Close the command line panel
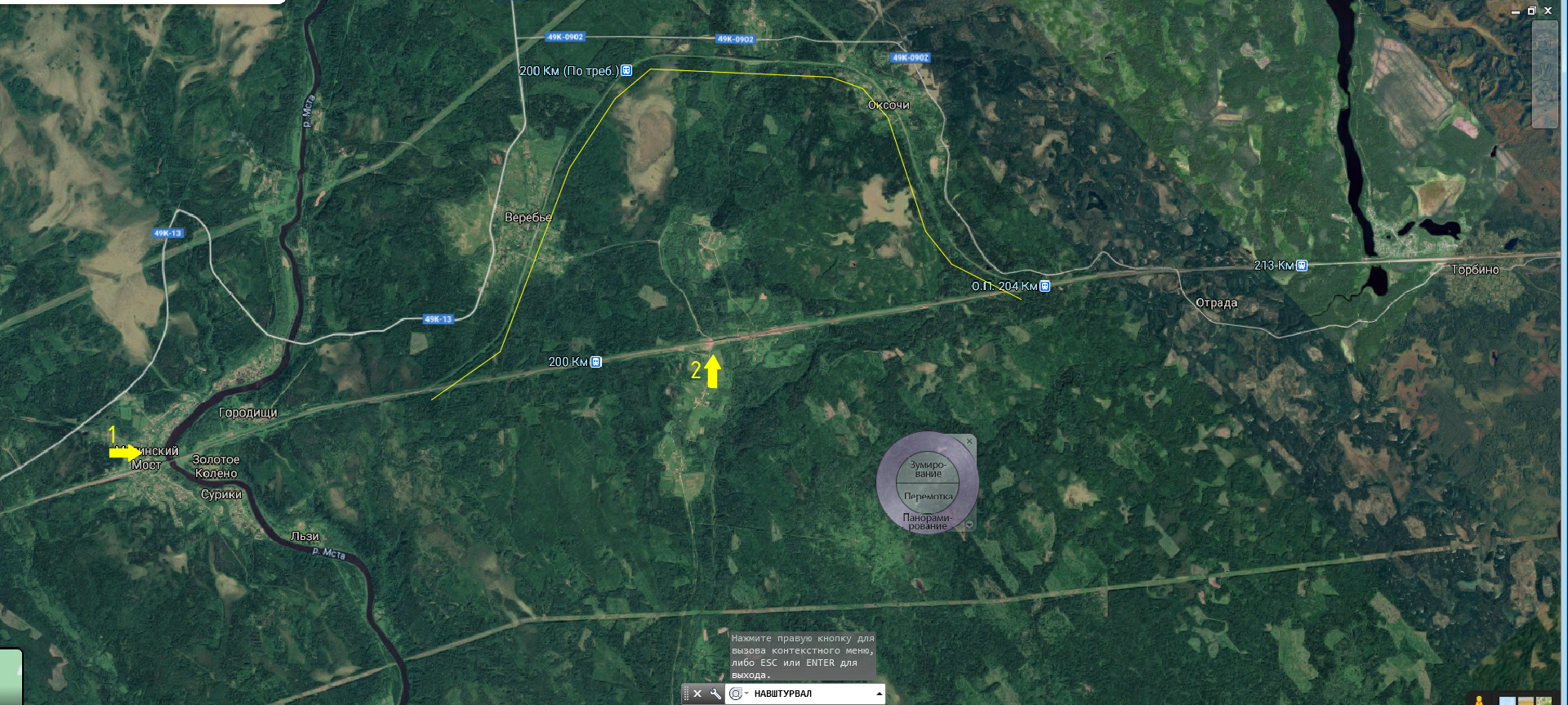Viewport: 1568px width, 705px height. point(697,694)
